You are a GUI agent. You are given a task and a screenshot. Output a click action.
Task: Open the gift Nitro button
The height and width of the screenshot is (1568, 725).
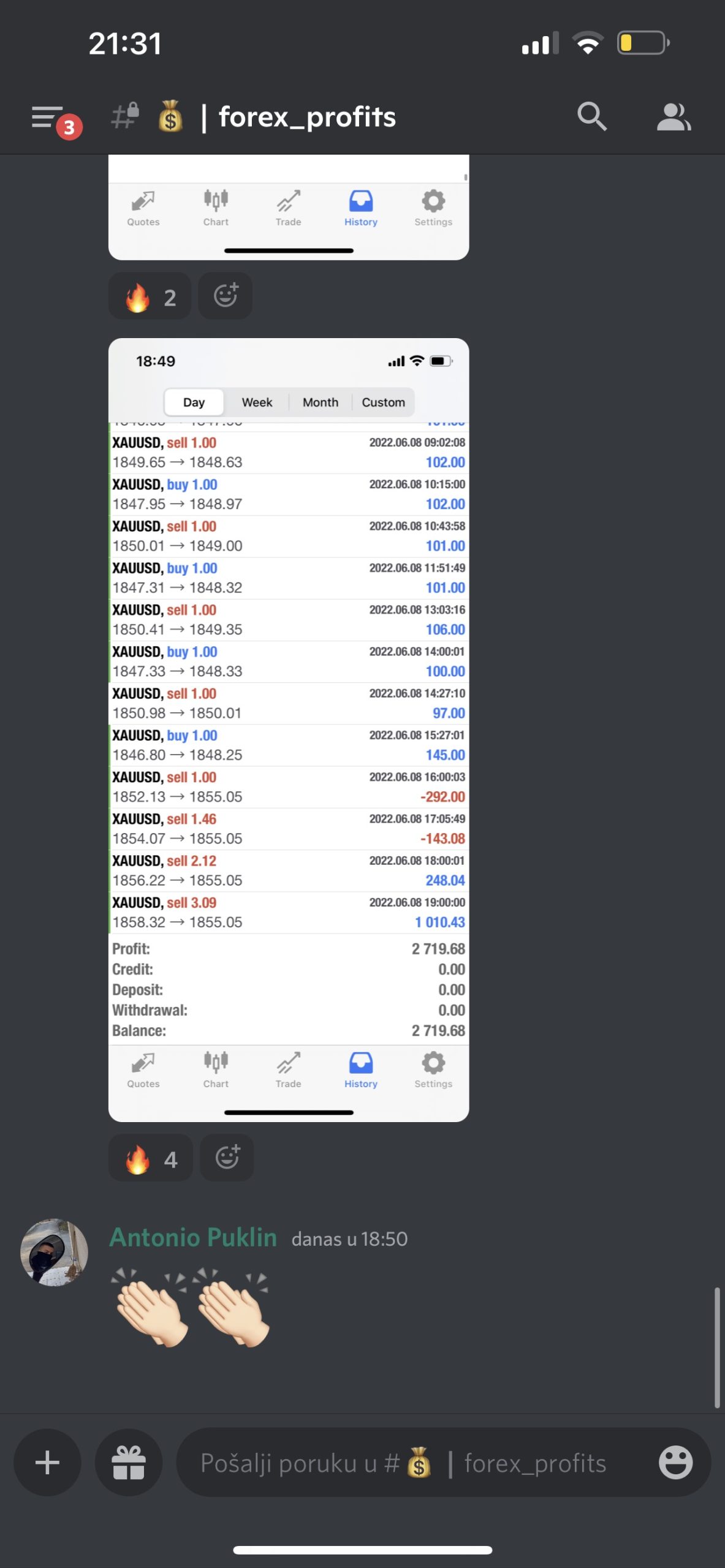tap(129, 1463)
